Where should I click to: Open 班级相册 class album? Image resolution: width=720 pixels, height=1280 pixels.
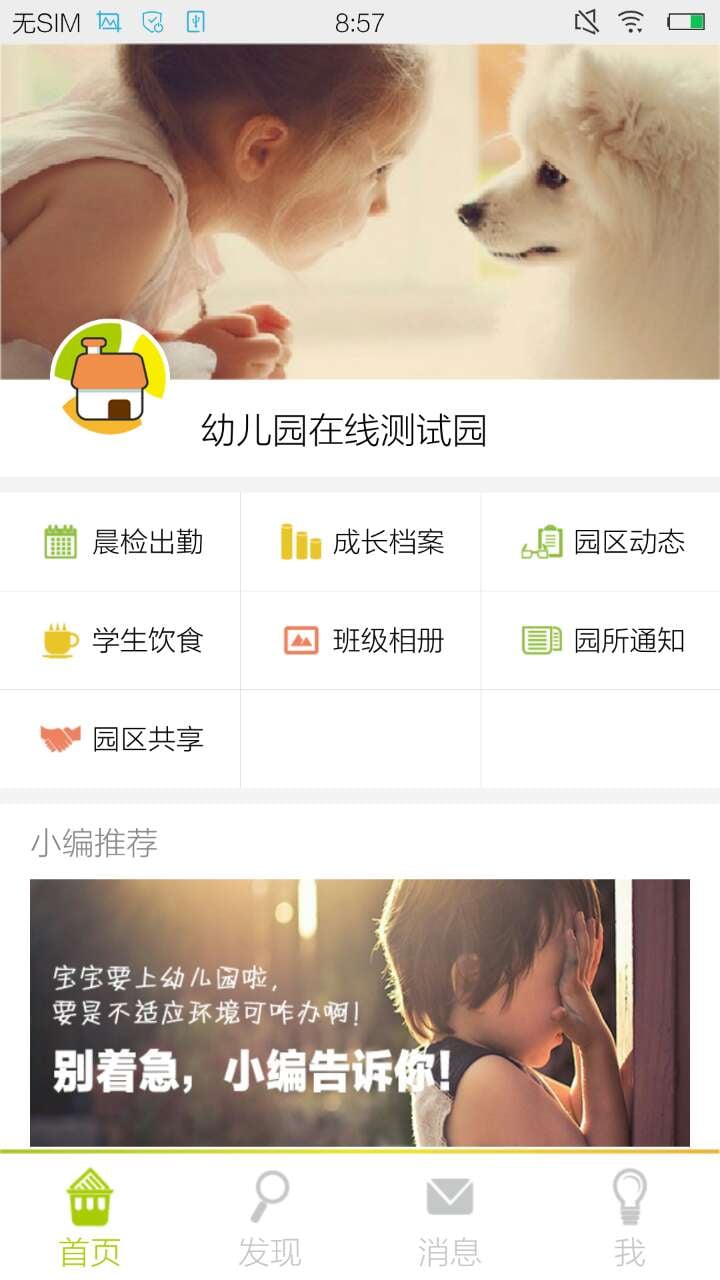361,640
